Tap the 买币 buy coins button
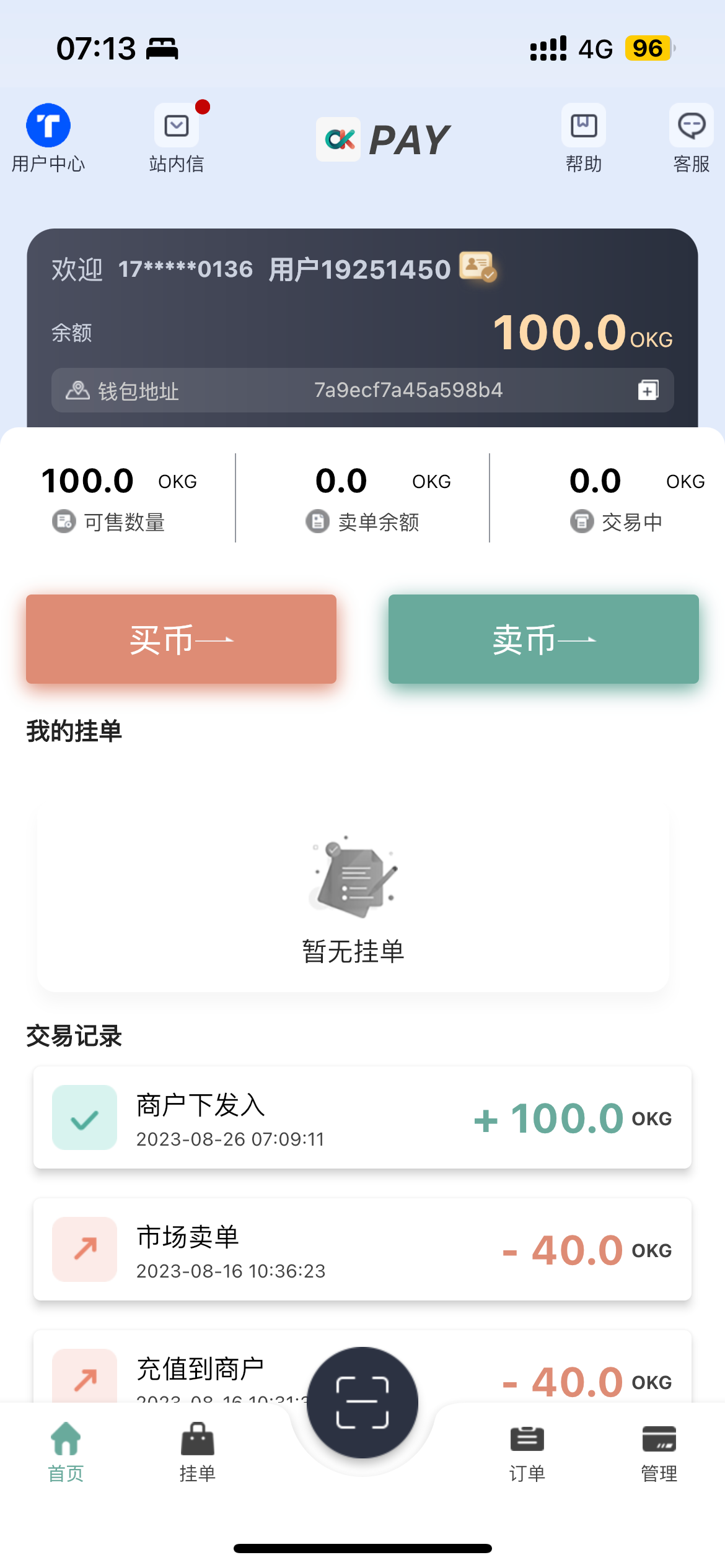The width and height of the screenshot is (725, 1568). click(x=181, y=639)
